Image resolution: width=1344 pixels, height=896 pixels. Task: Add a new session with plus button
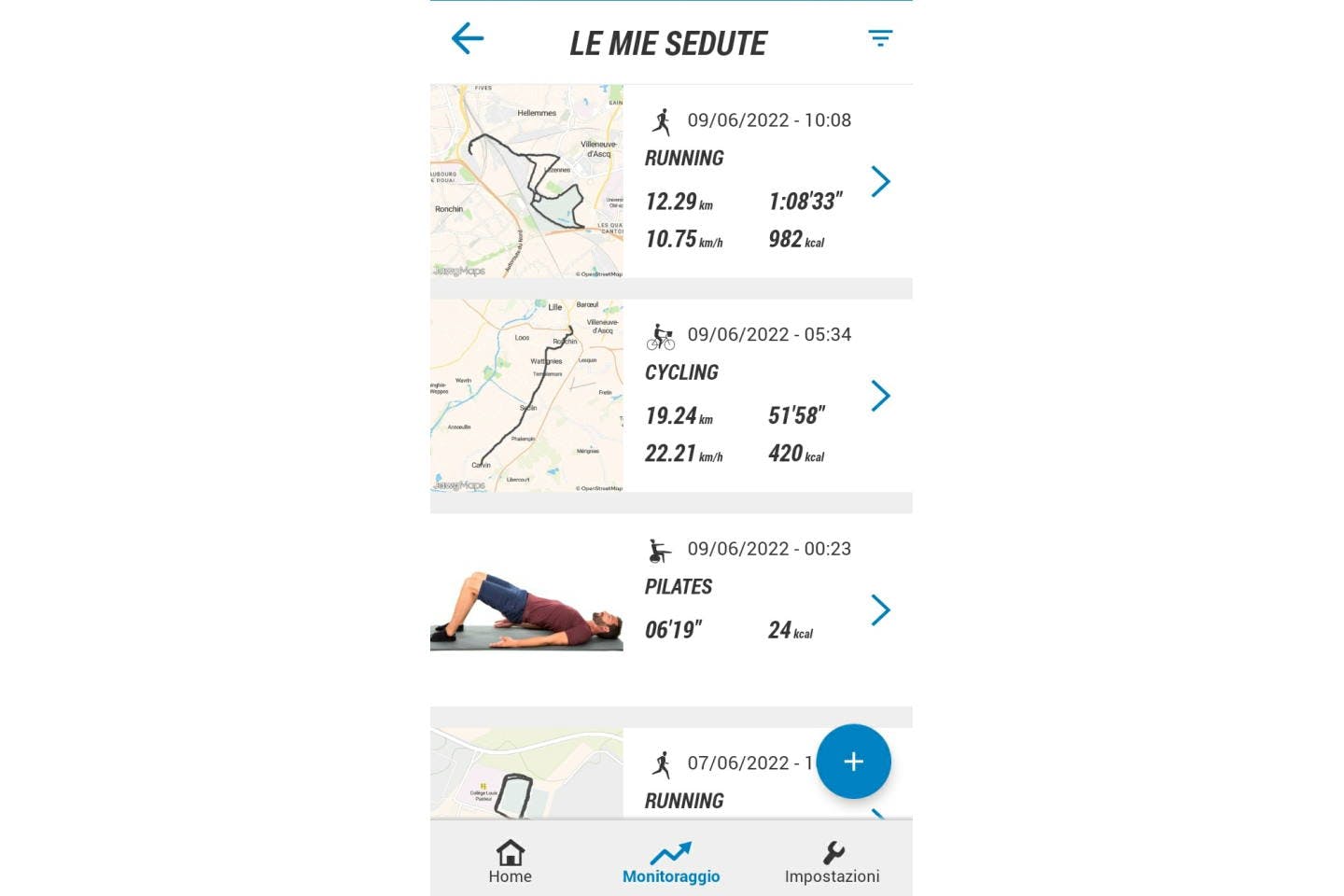[853, 762]
